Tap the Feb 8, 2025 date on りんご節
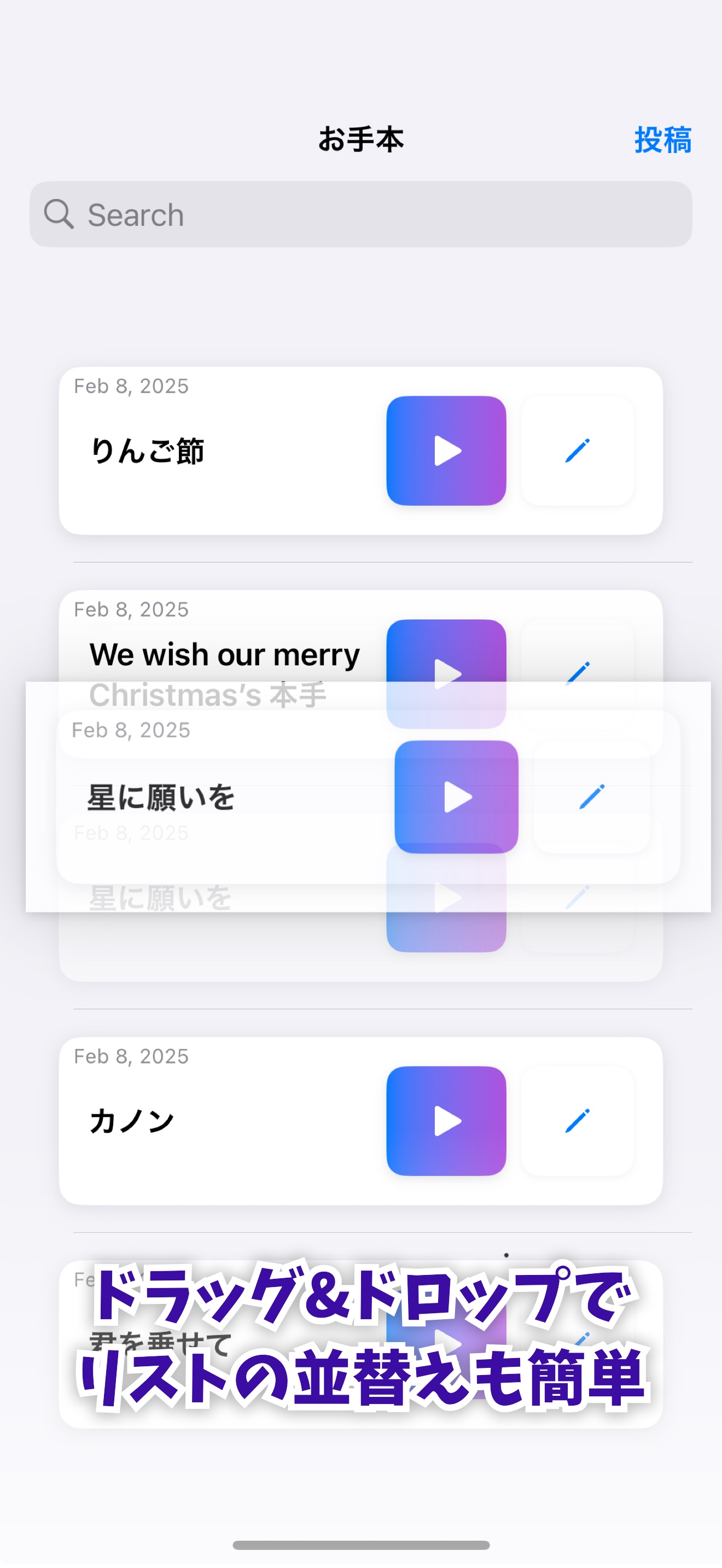Screen dimensions: 722x1568 pyautogui.click(x=131, y=386)
